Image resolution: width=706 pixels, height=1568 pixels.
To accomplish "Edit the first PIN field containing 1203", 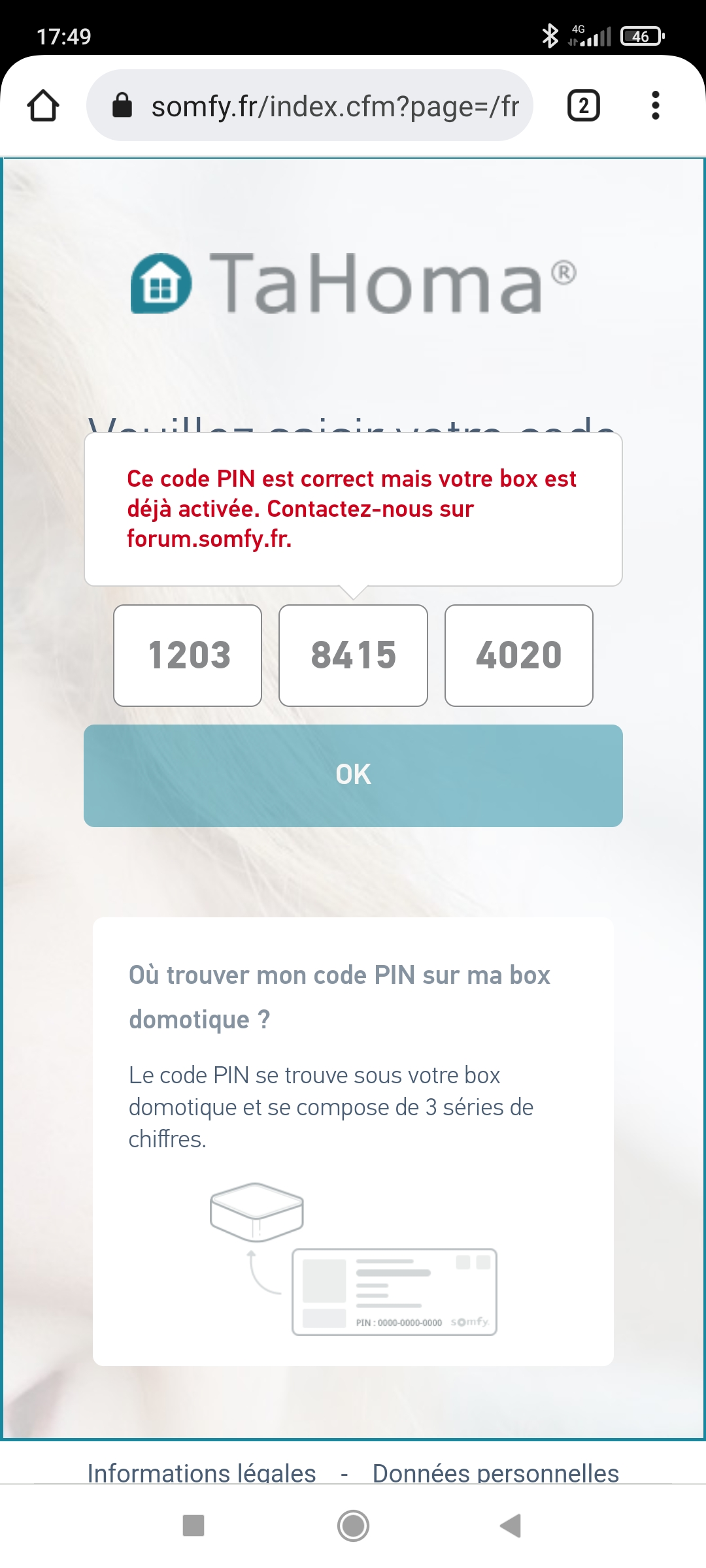I will coord(188,655).
